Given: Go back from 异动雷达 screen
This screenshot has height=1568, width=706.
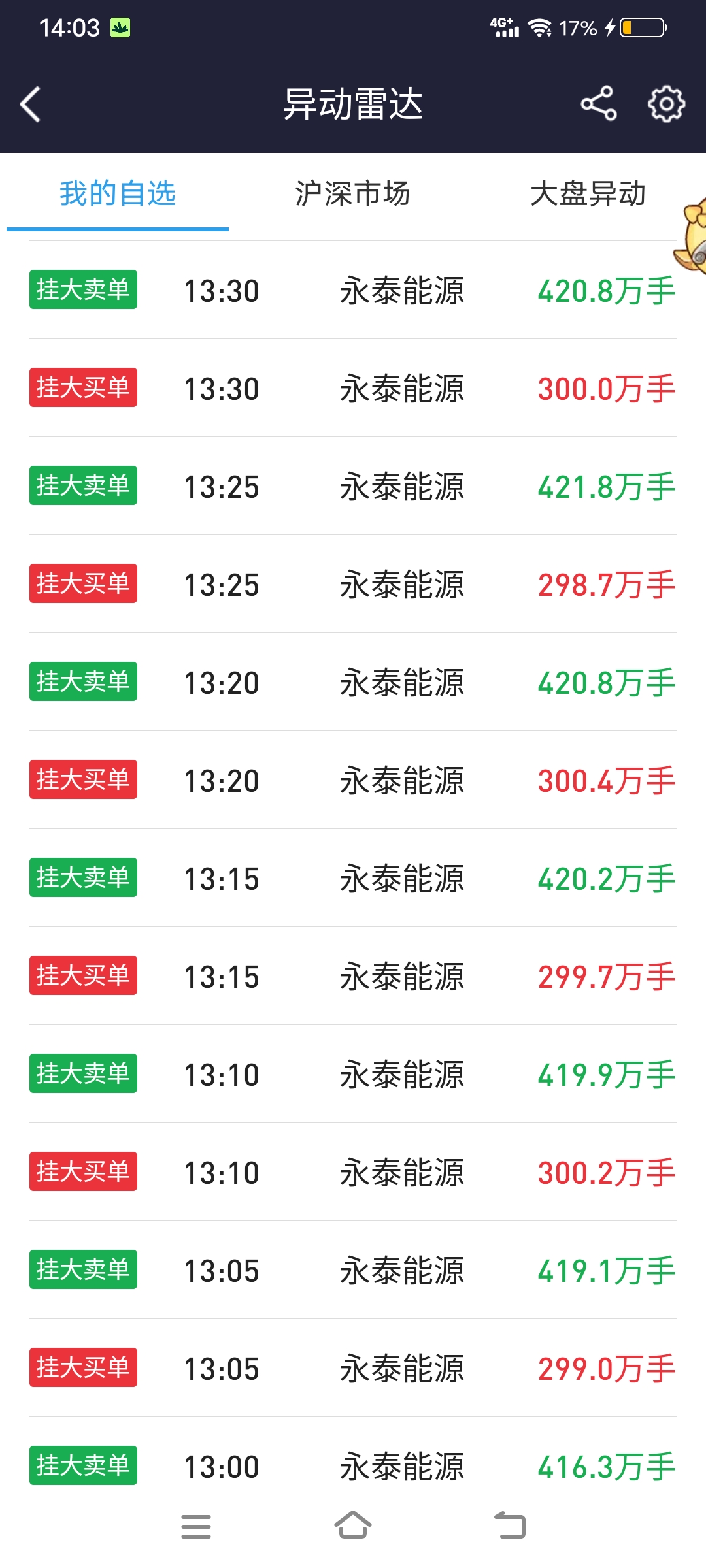Looking at the screenshot, I should coord(30,104).
